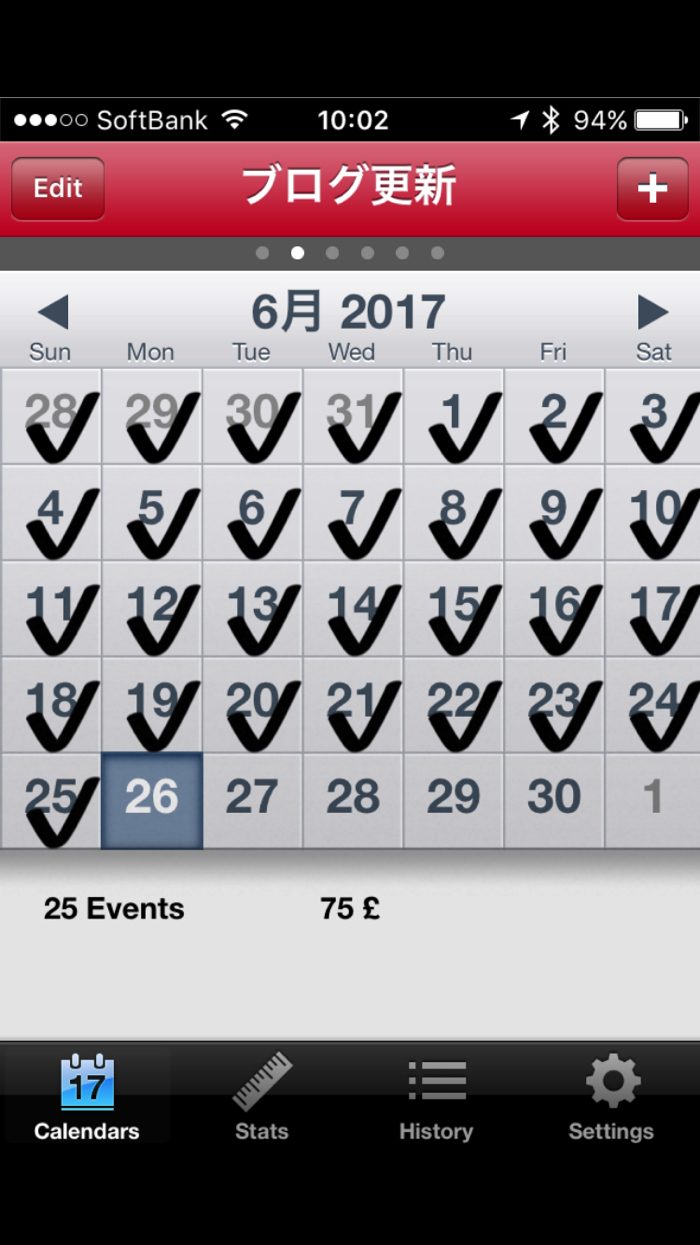Tap the checked date June 1

coord(453,416)
